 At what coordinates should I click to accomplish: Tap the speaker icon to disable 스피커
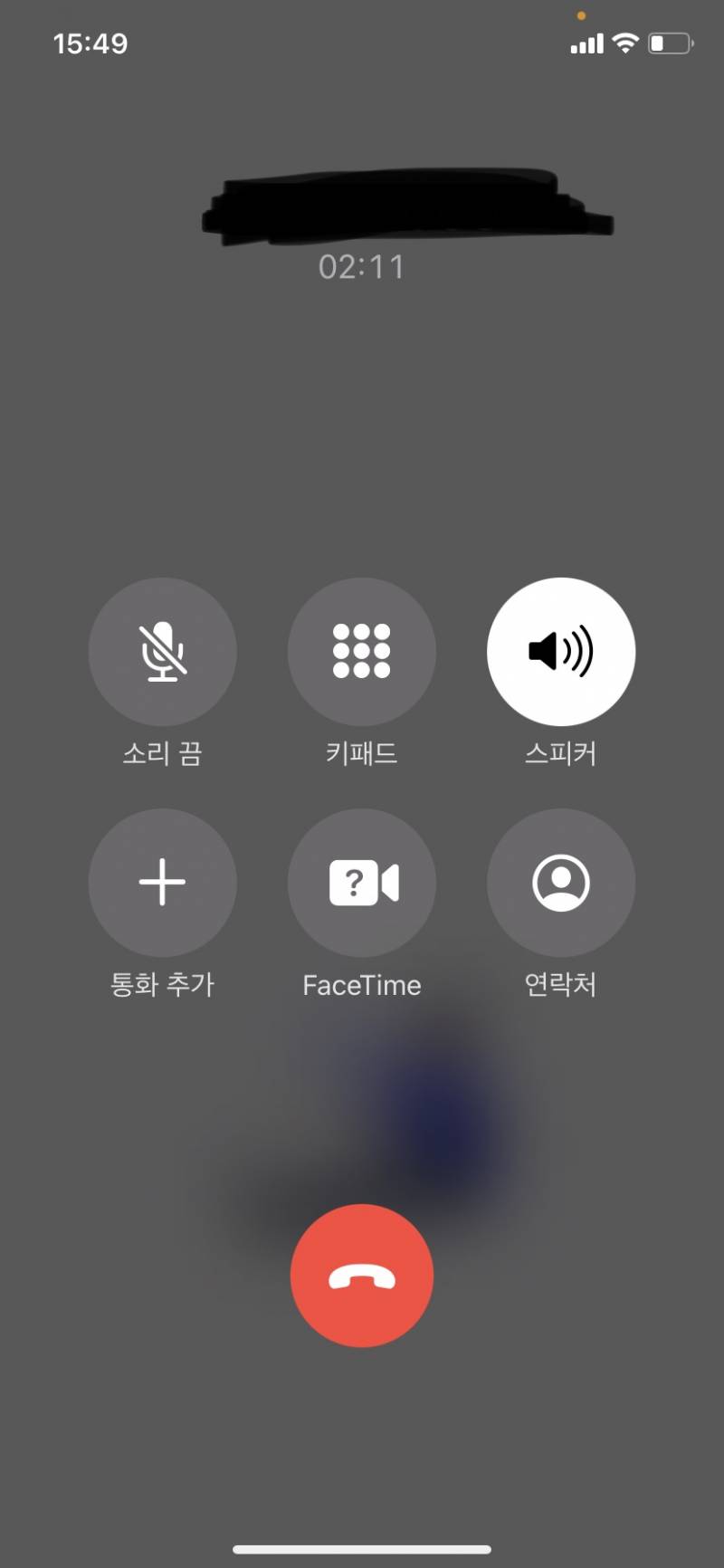point(561,652)
